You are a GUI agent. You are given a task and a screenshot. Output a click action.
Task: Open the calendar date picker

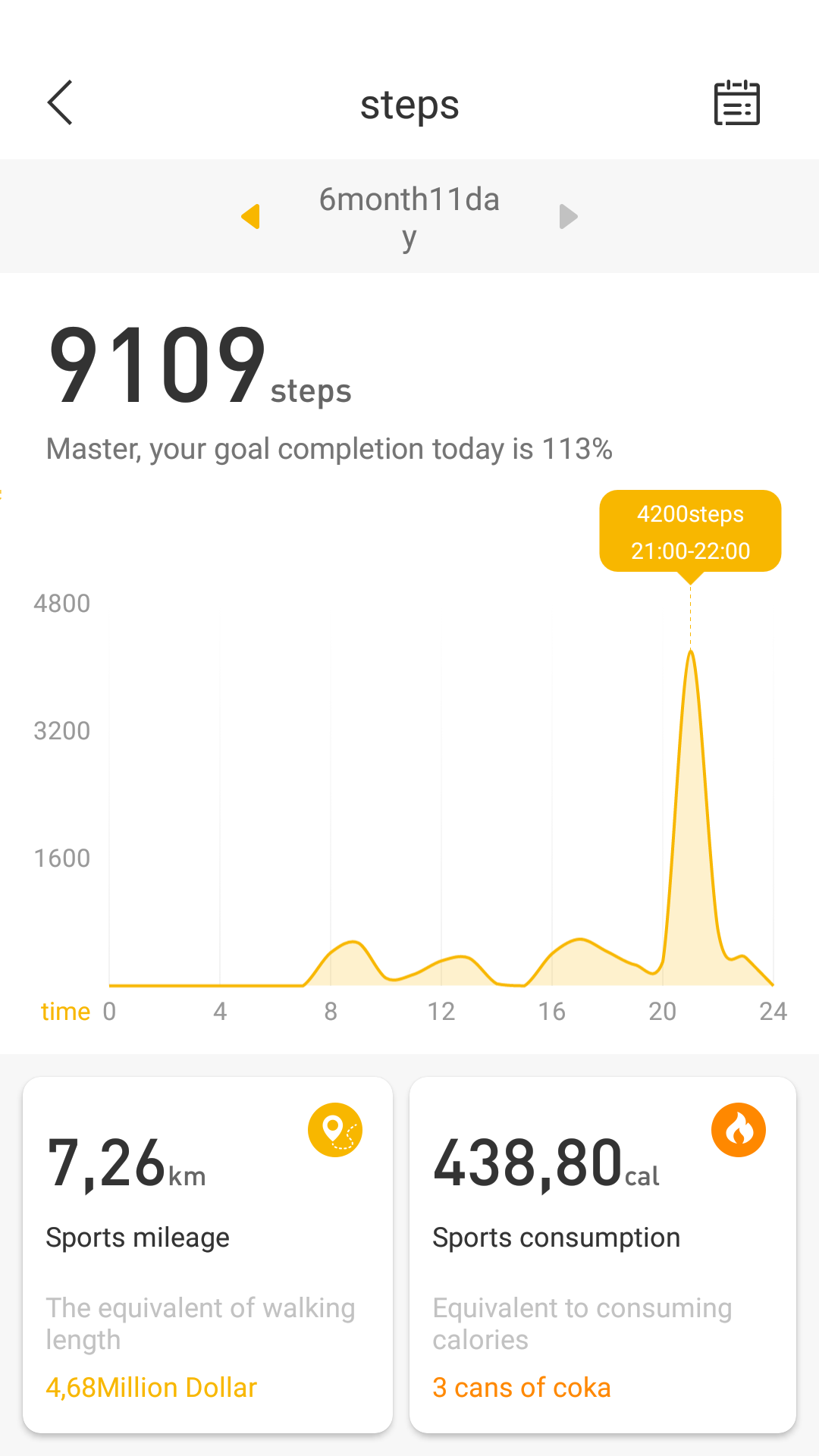pos(736,102)
